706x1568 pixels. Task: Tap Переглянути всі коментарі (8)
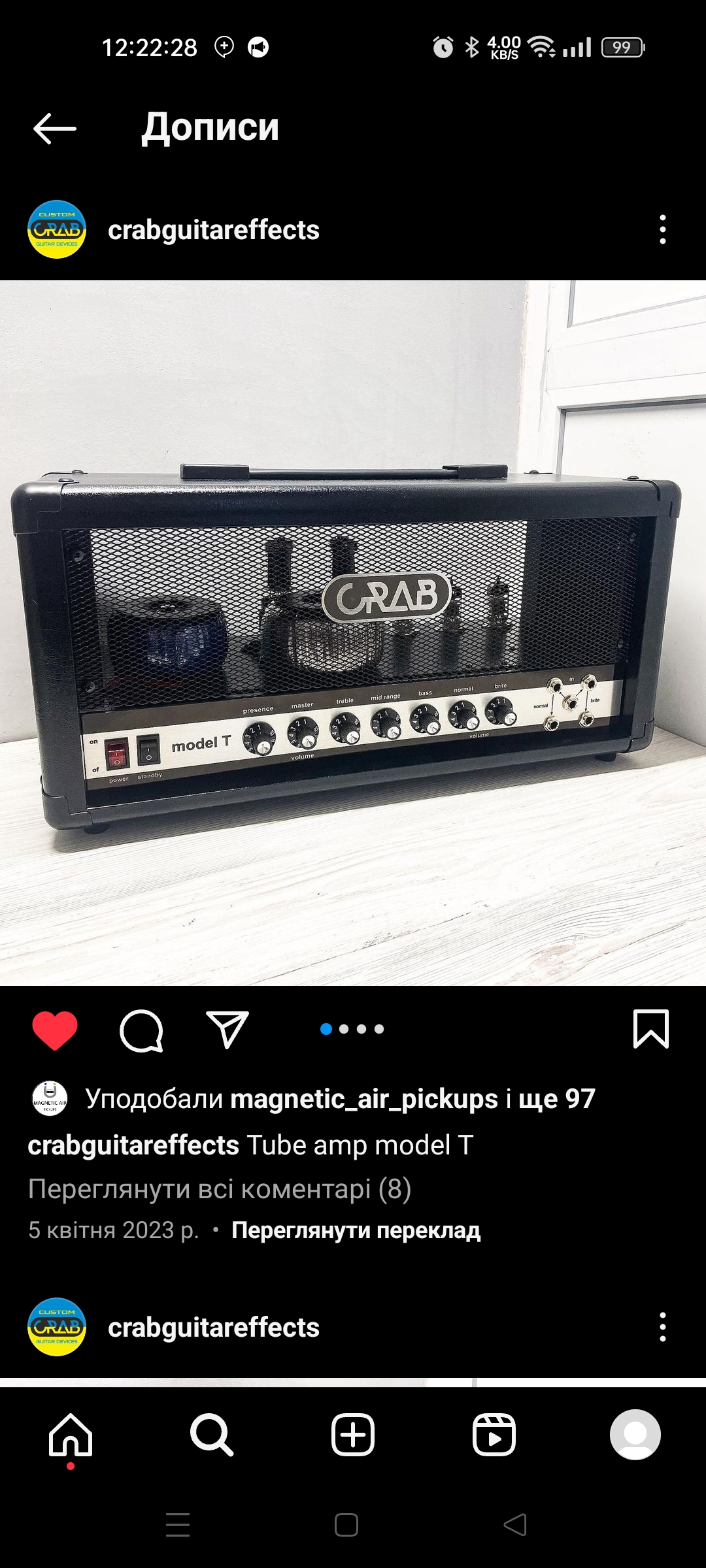click(219, 1189)
